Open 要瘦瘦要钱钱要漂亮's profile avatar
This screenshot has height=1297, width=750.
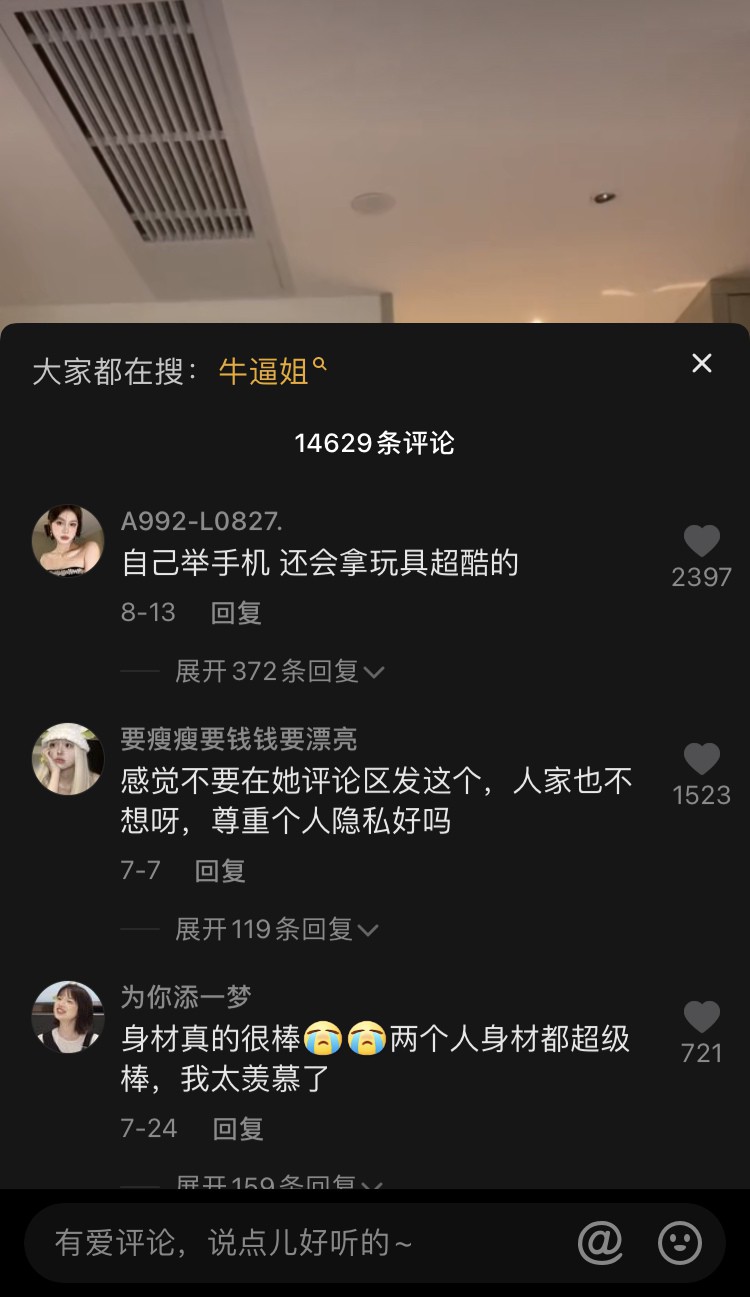(68, 759)
